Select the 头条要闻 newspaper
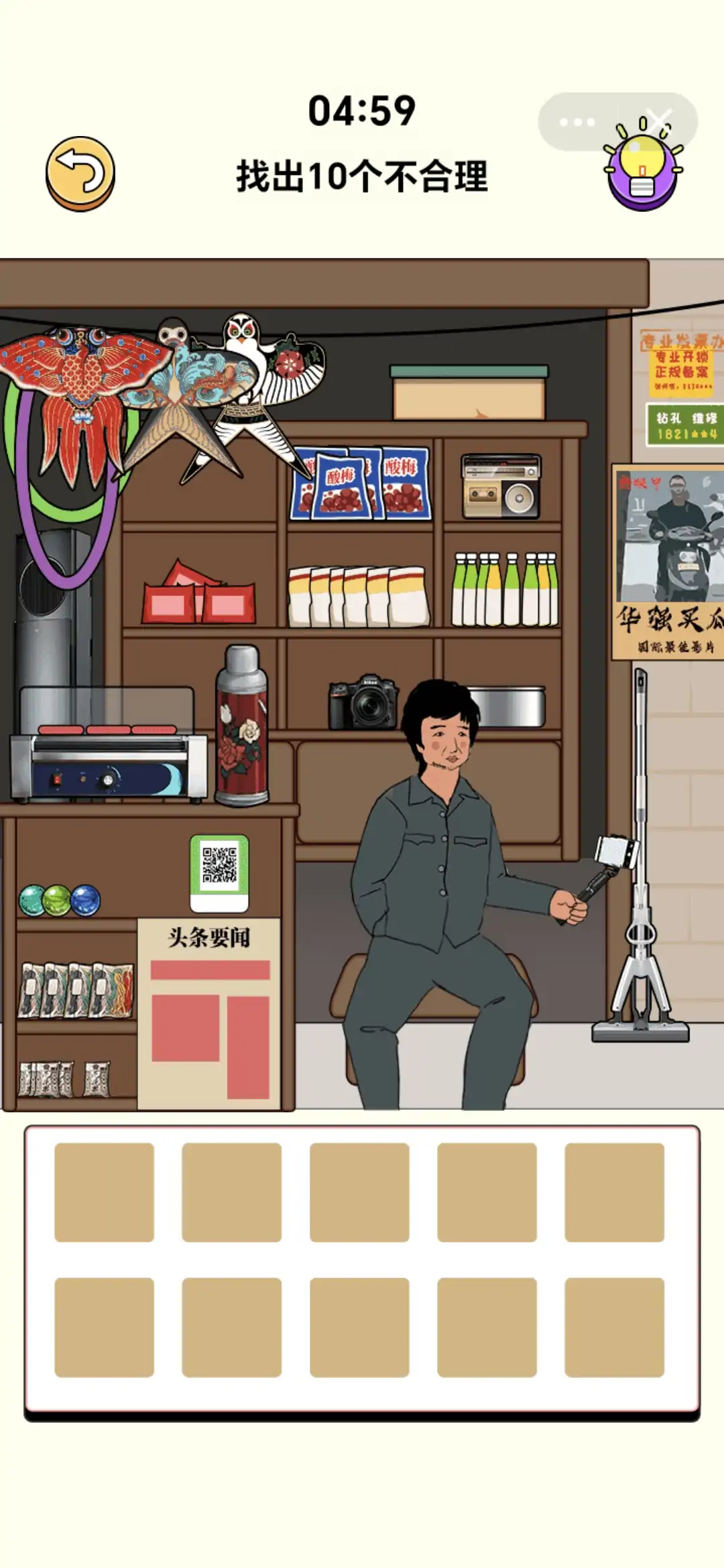Screen dimensions: 724x1568 point(209,1012)
